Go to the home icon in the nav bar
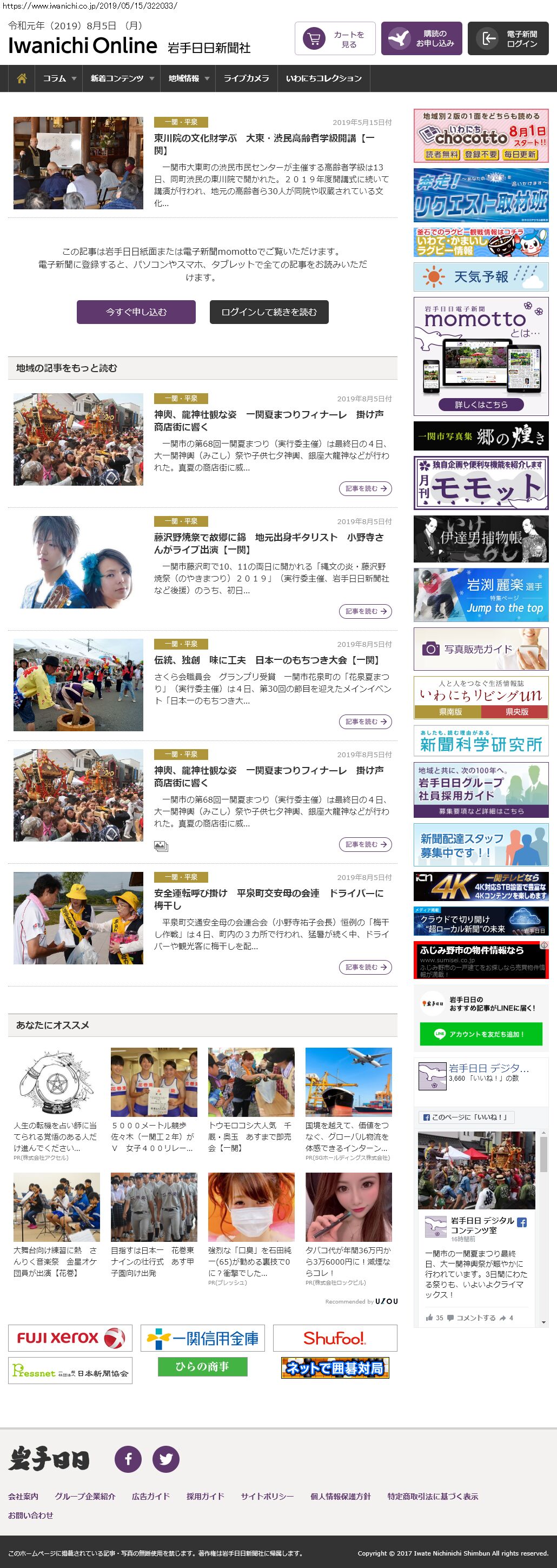Screen dimensions: 557x1568 (x=22, y=78)
